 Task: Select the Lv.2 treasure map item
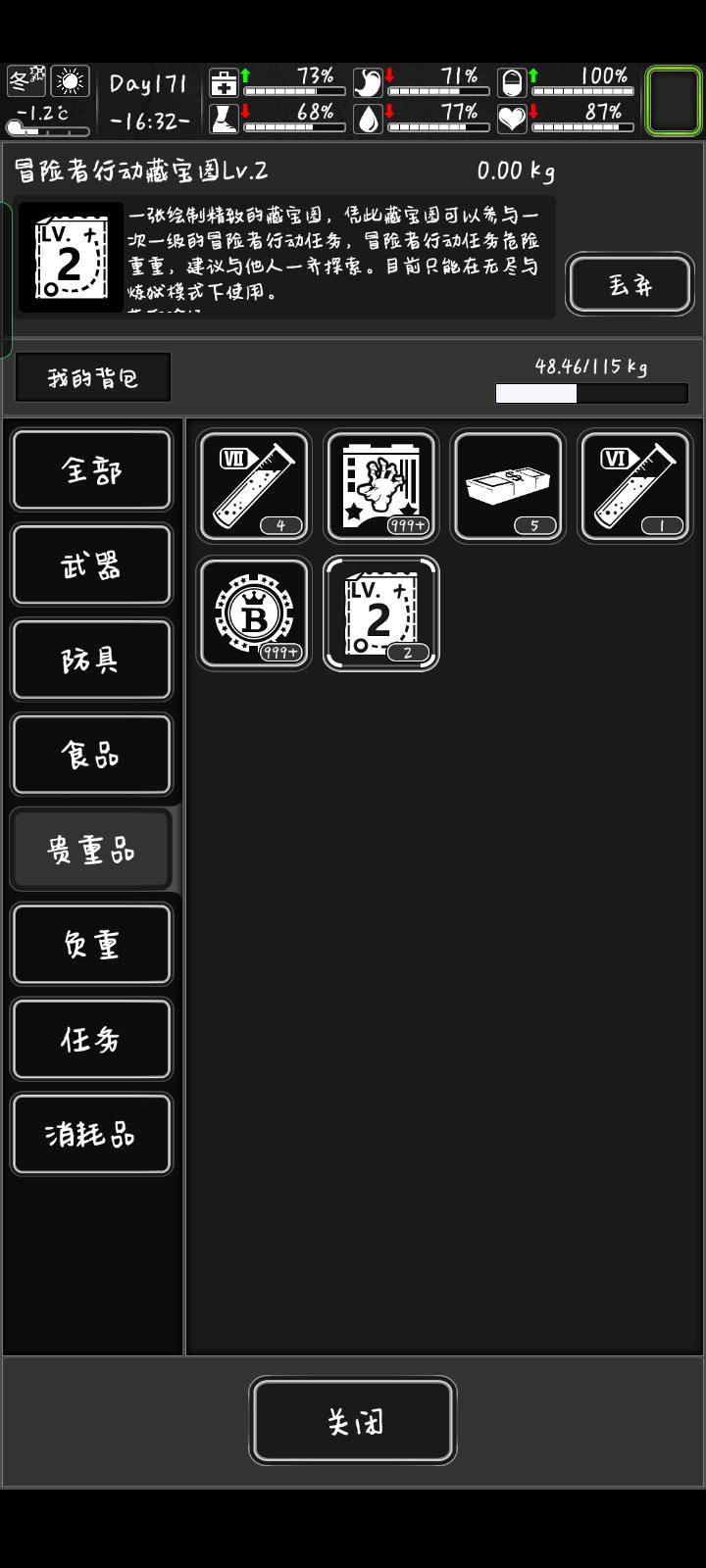[380, 612]
